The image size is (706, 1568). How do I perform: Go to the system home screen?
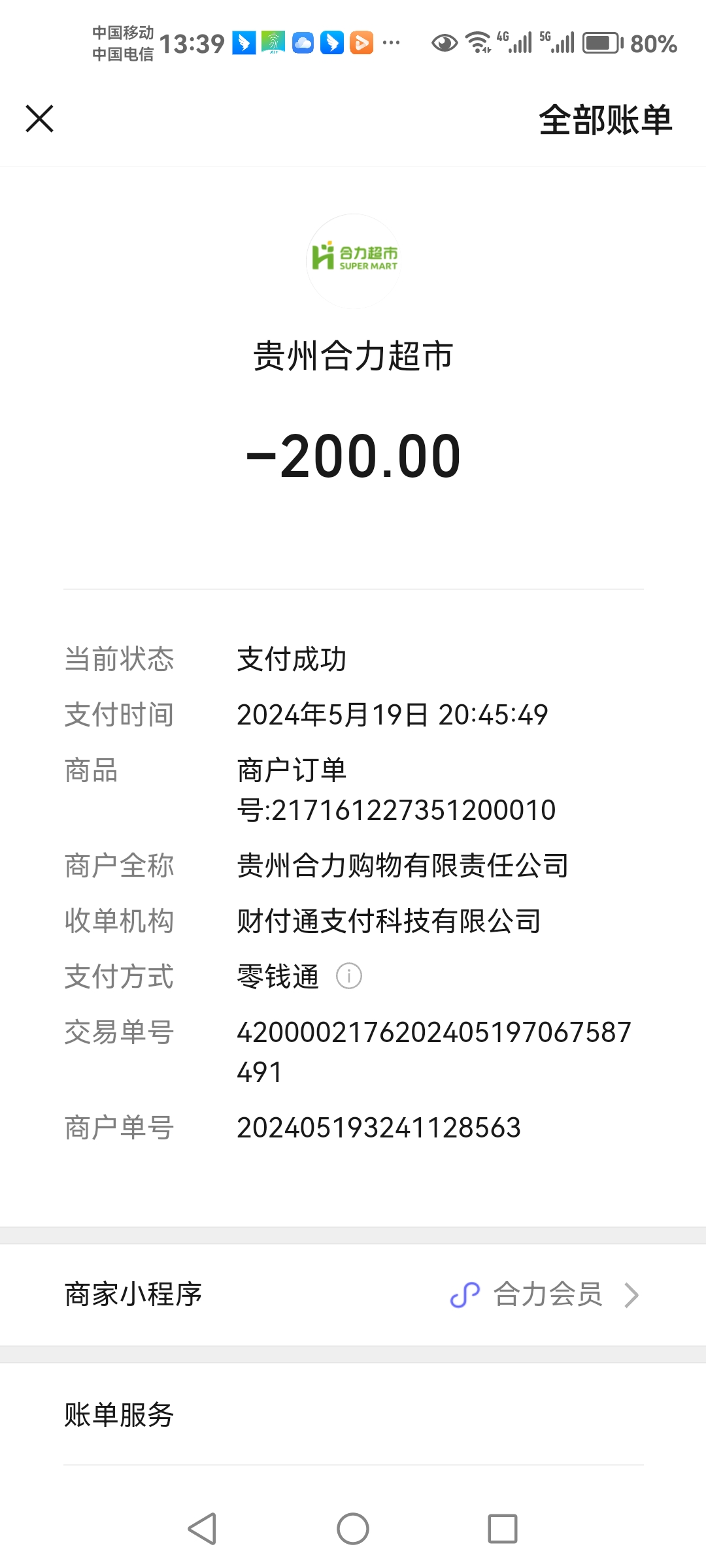pos(353,1529)
